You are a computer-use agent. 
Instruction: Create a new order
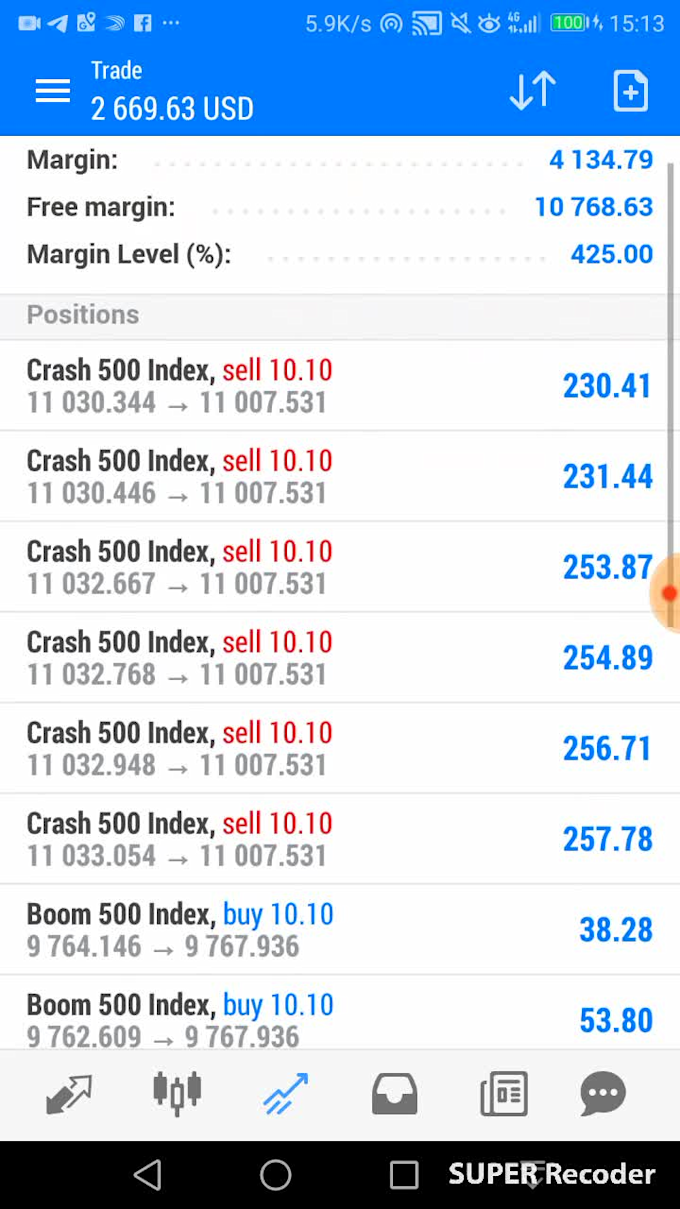(630, 91)
